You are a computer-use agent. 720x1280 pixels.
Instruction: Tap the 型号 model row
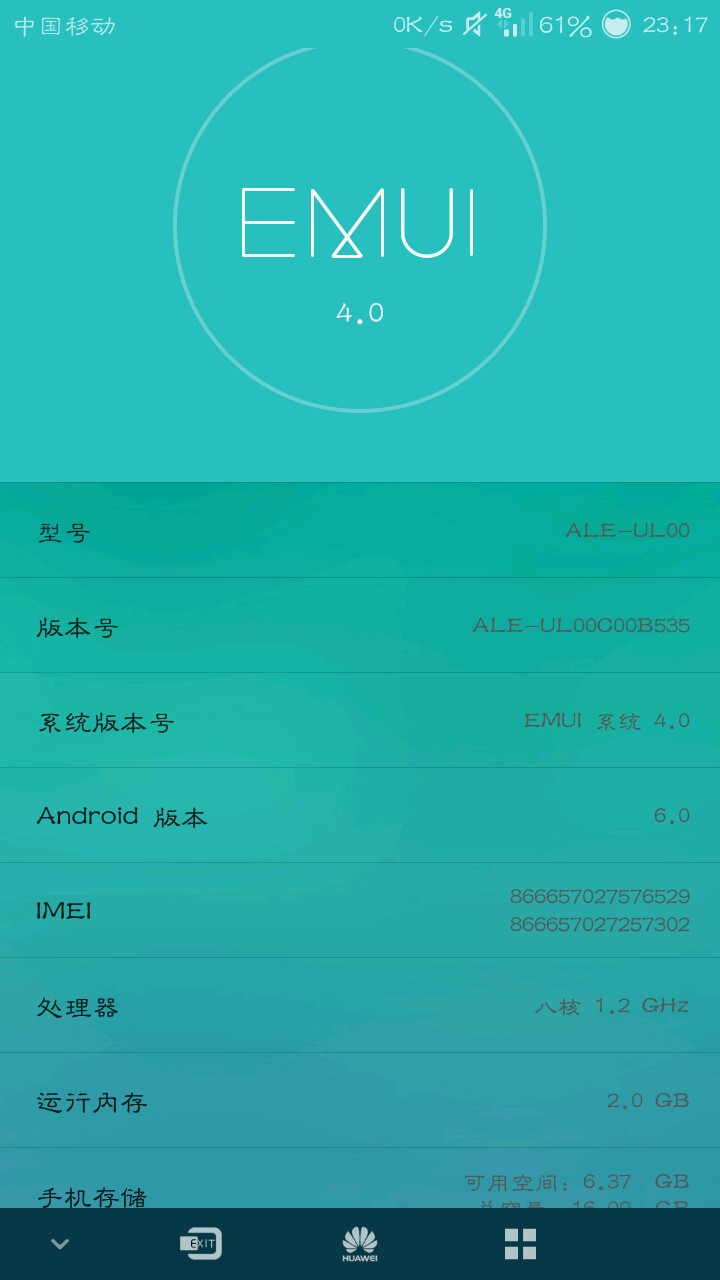[360, 531]
